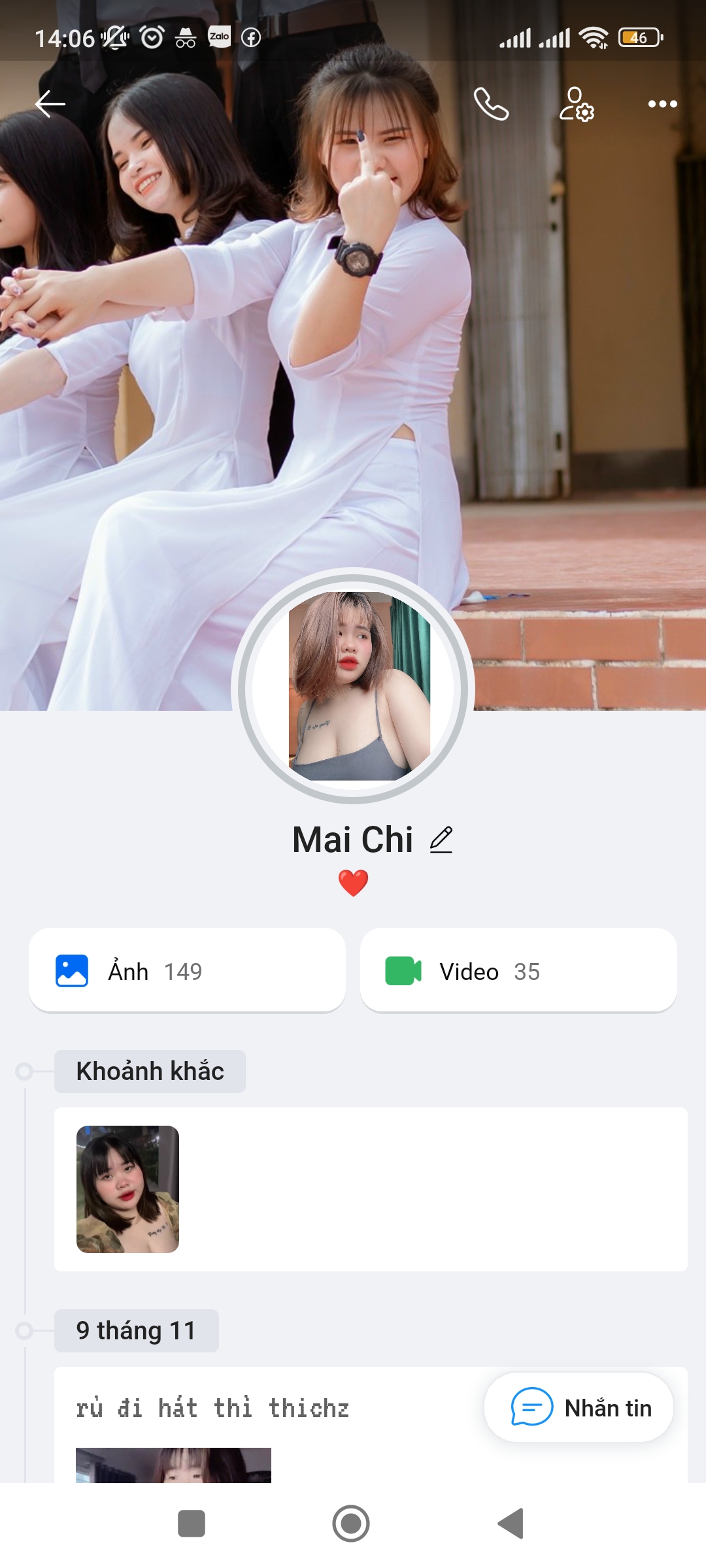Image resolution: width=706 pixels, height=1568 pixels.
Task: Open the friend settings icon
Action: pyautogui.click(x=576, y=104)
